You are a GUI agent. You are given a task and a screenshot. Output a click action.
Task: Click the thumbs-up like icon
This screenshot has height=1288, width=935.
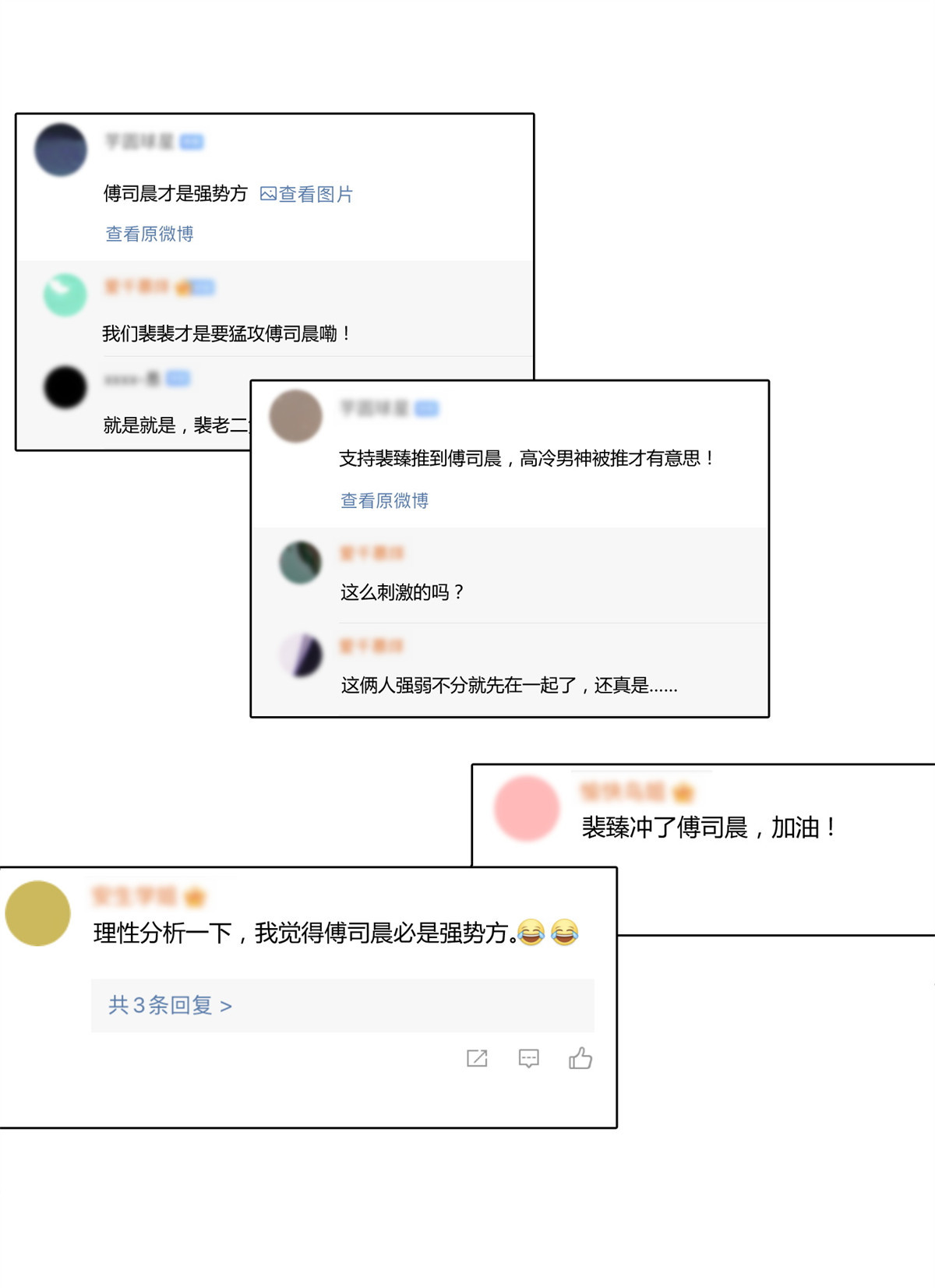[580, 1058]
